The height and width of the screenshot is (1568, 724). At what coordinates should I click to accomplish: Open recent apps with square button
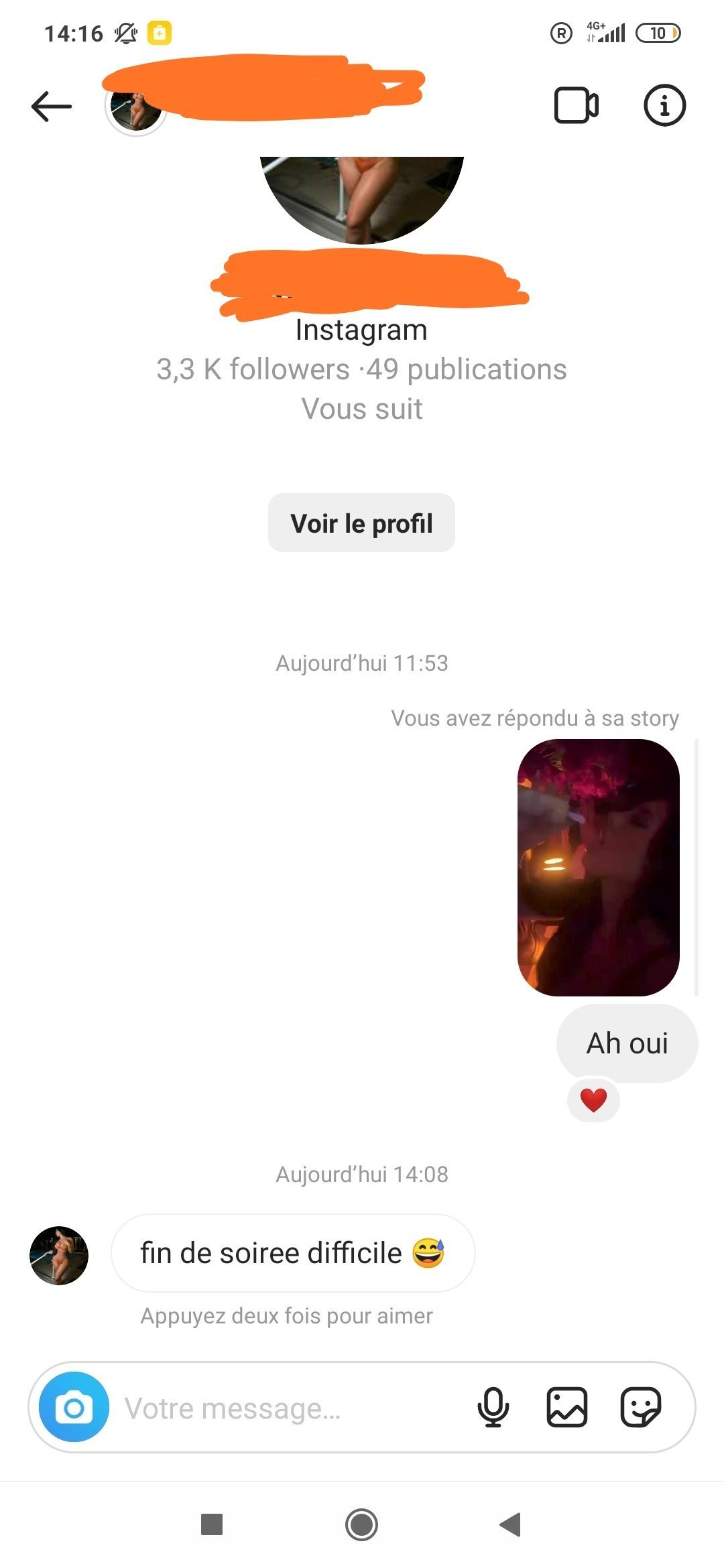(212, 1524)
